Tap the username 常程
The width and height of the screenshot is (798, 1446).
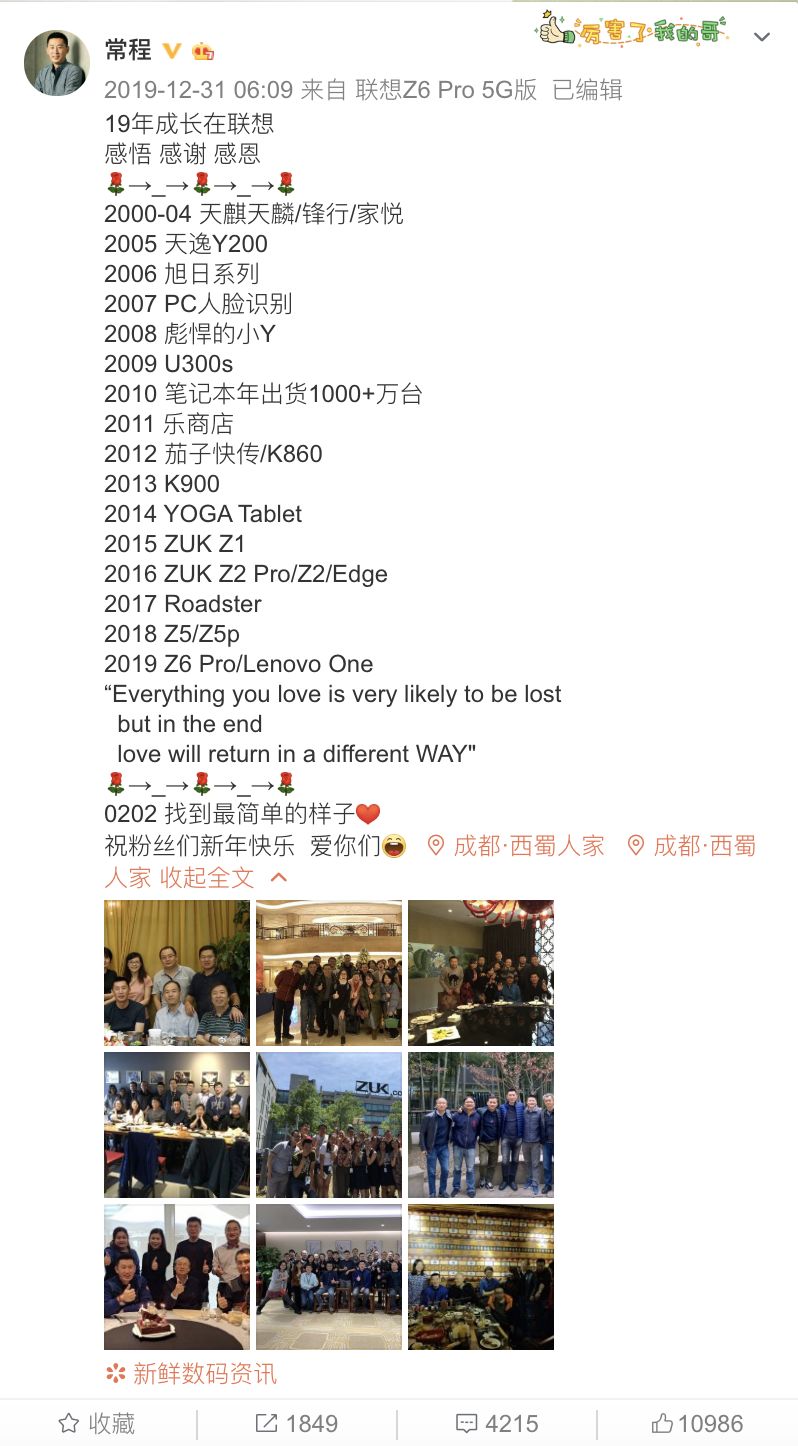click(x=128, y=50)
